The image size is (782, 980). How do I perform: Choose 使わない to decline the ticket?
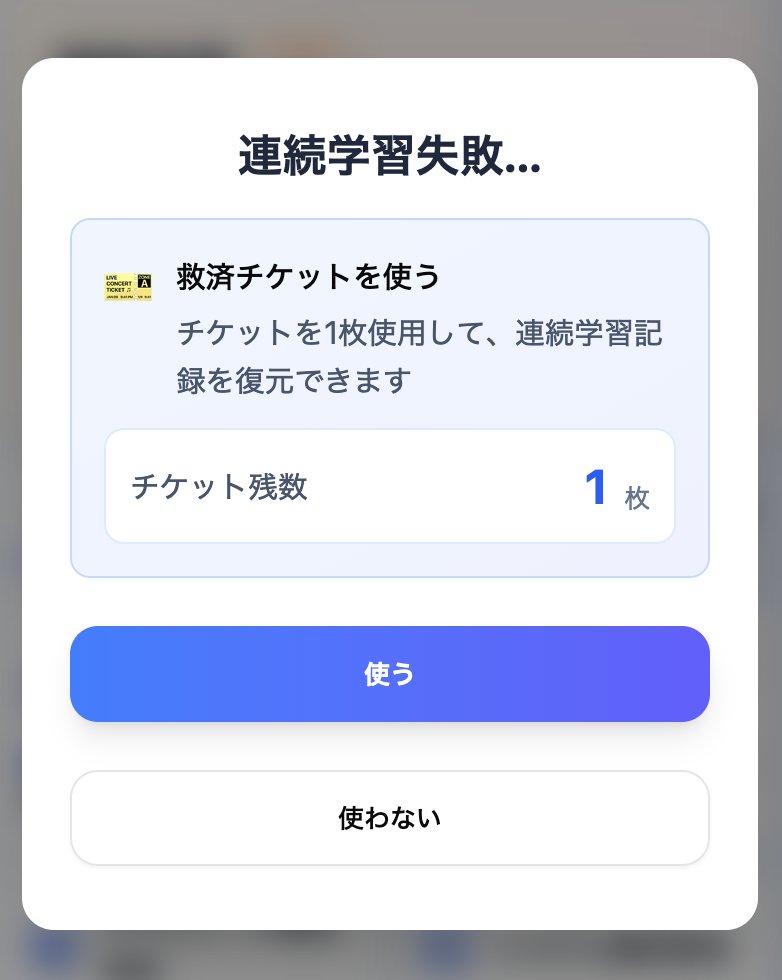[390, 818]
